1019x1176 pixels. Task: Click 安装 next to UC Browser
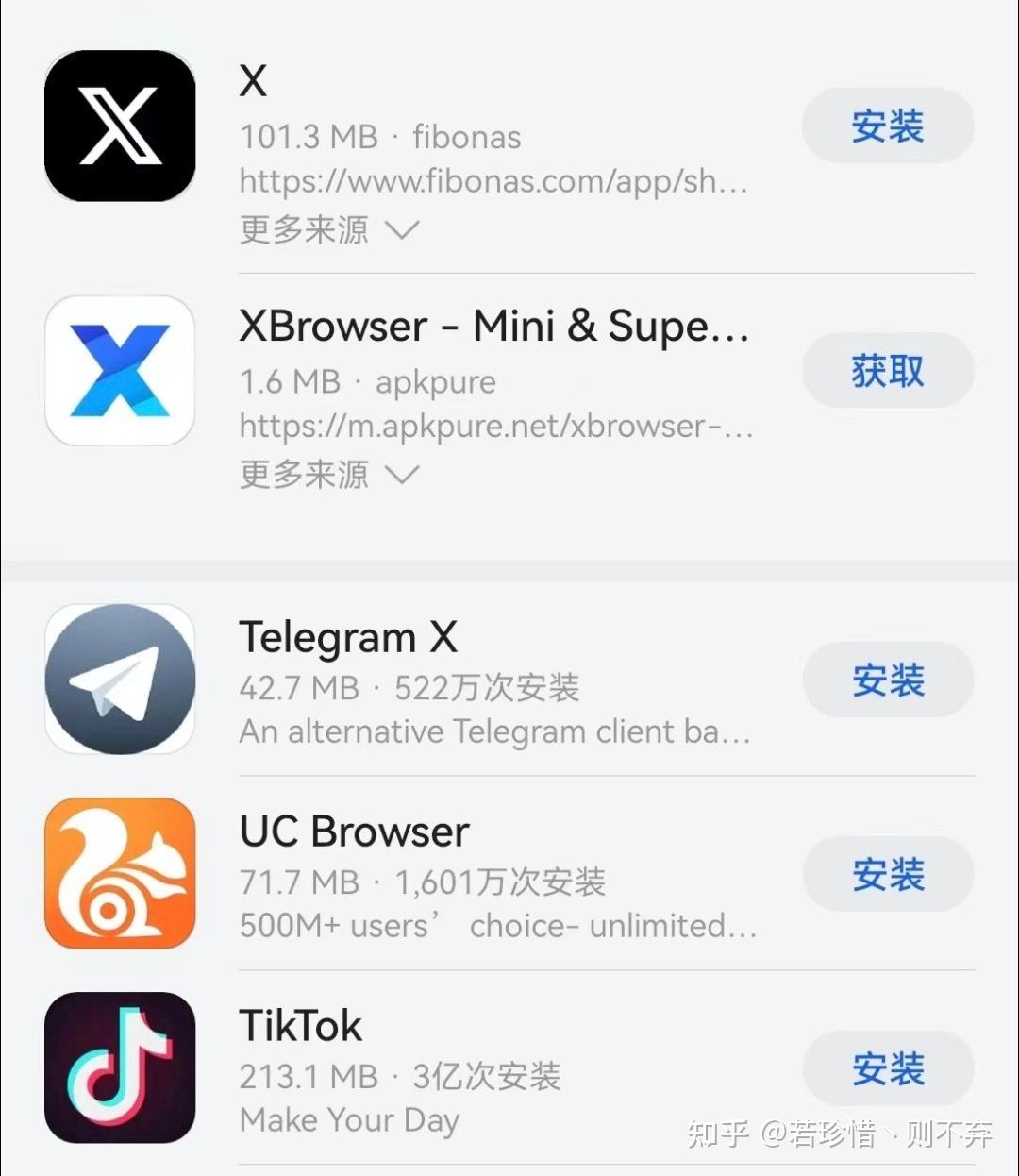[887, 875]
